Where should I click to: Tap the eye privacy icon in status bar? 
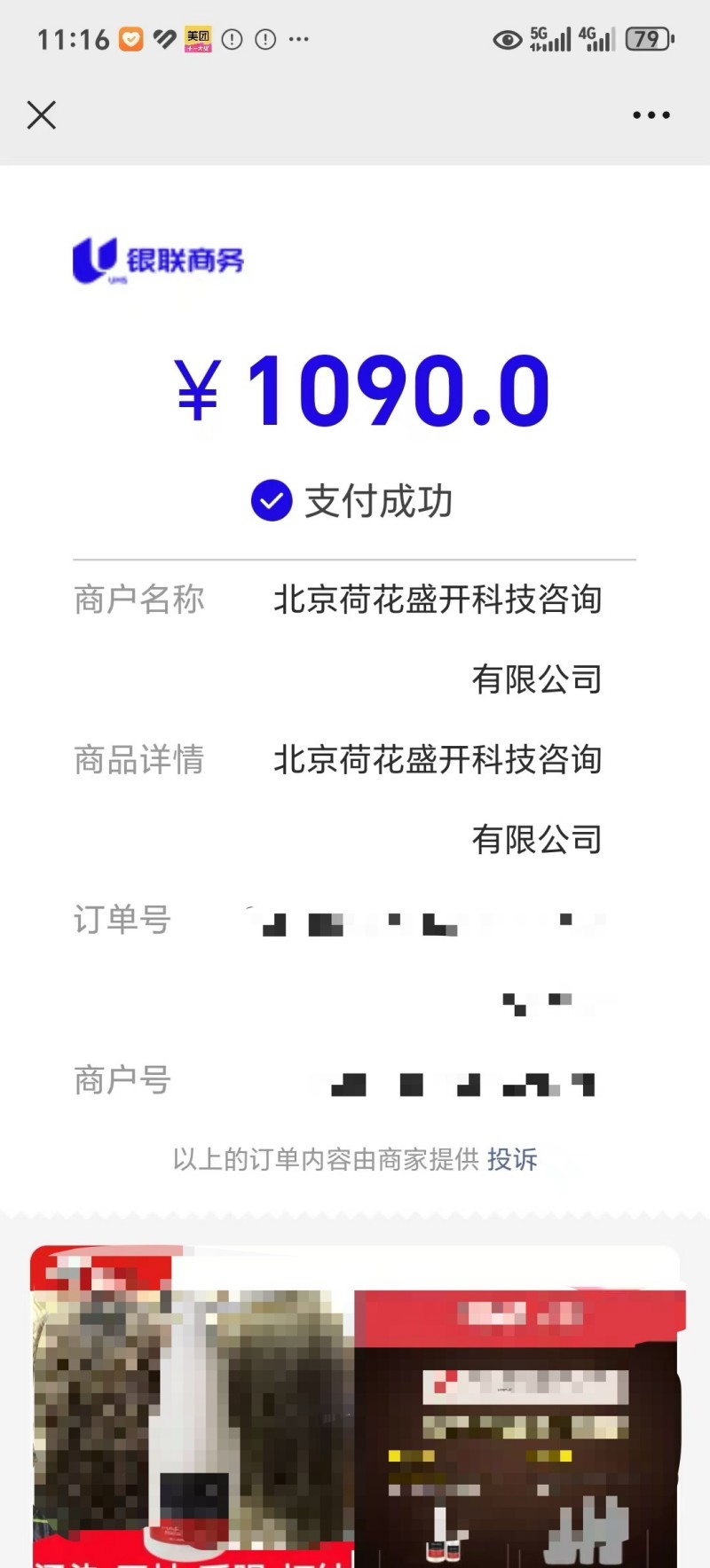point(506,39)
